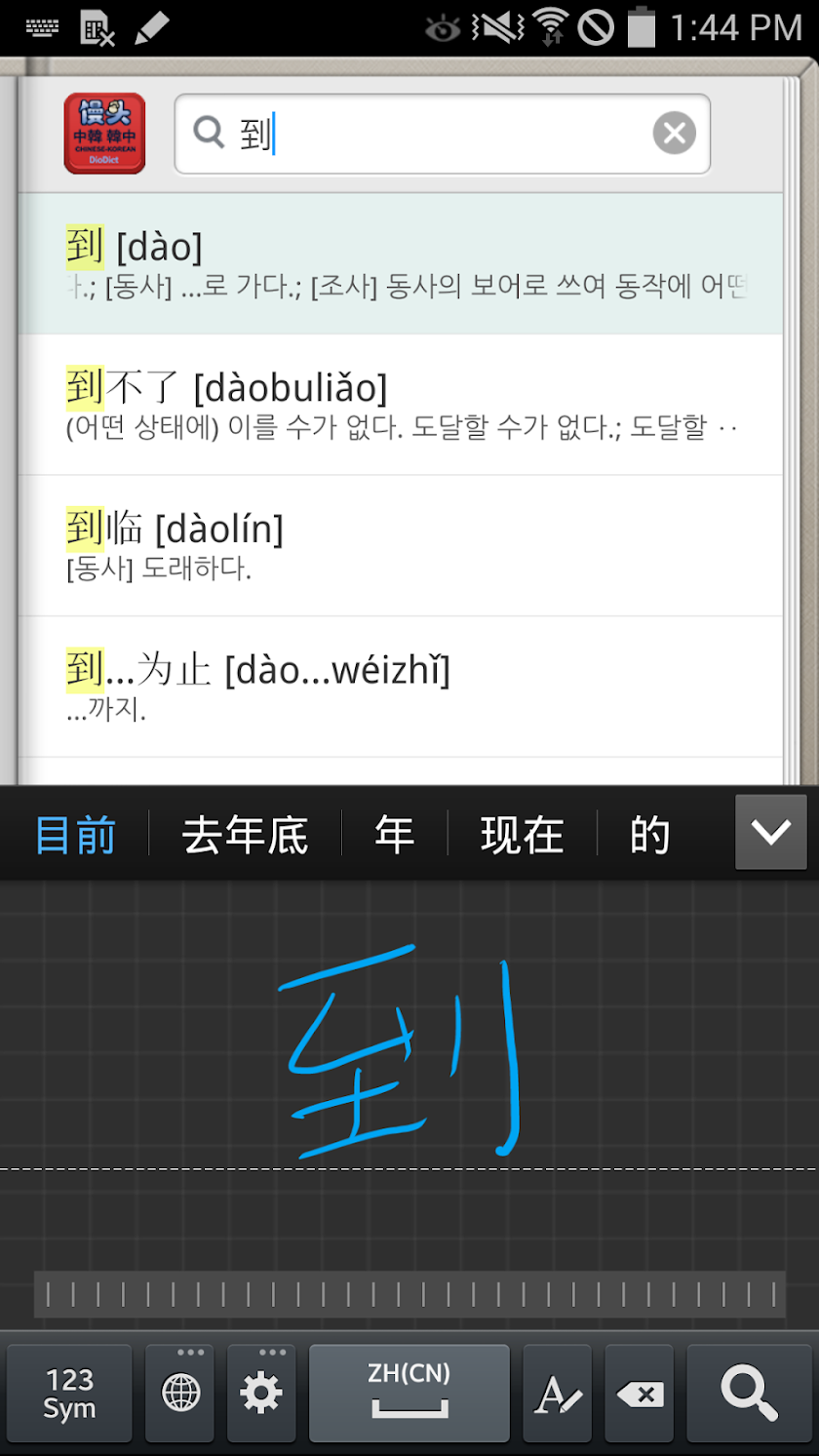Screen dimensions: 819x1456
Task: Open keyboard settings gear
Action: coord(261,1394)
